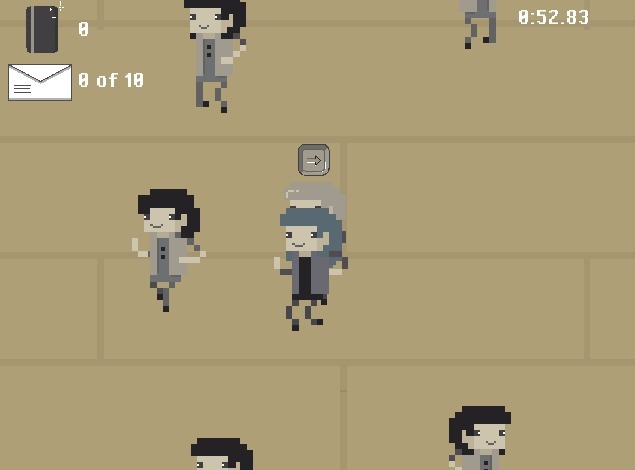Tap the arrow action prompt above the character
635x470 pixels.
[x=314, y=160]
